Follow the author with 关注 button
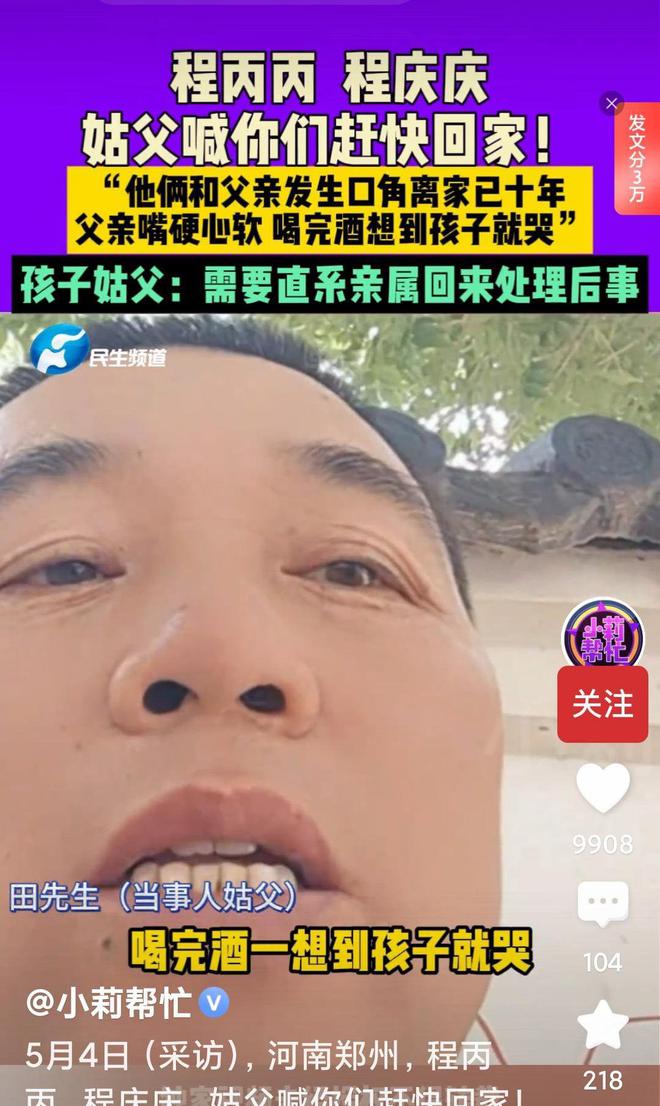Screen dimensions: 660x1106 click(x=603, y=704)
